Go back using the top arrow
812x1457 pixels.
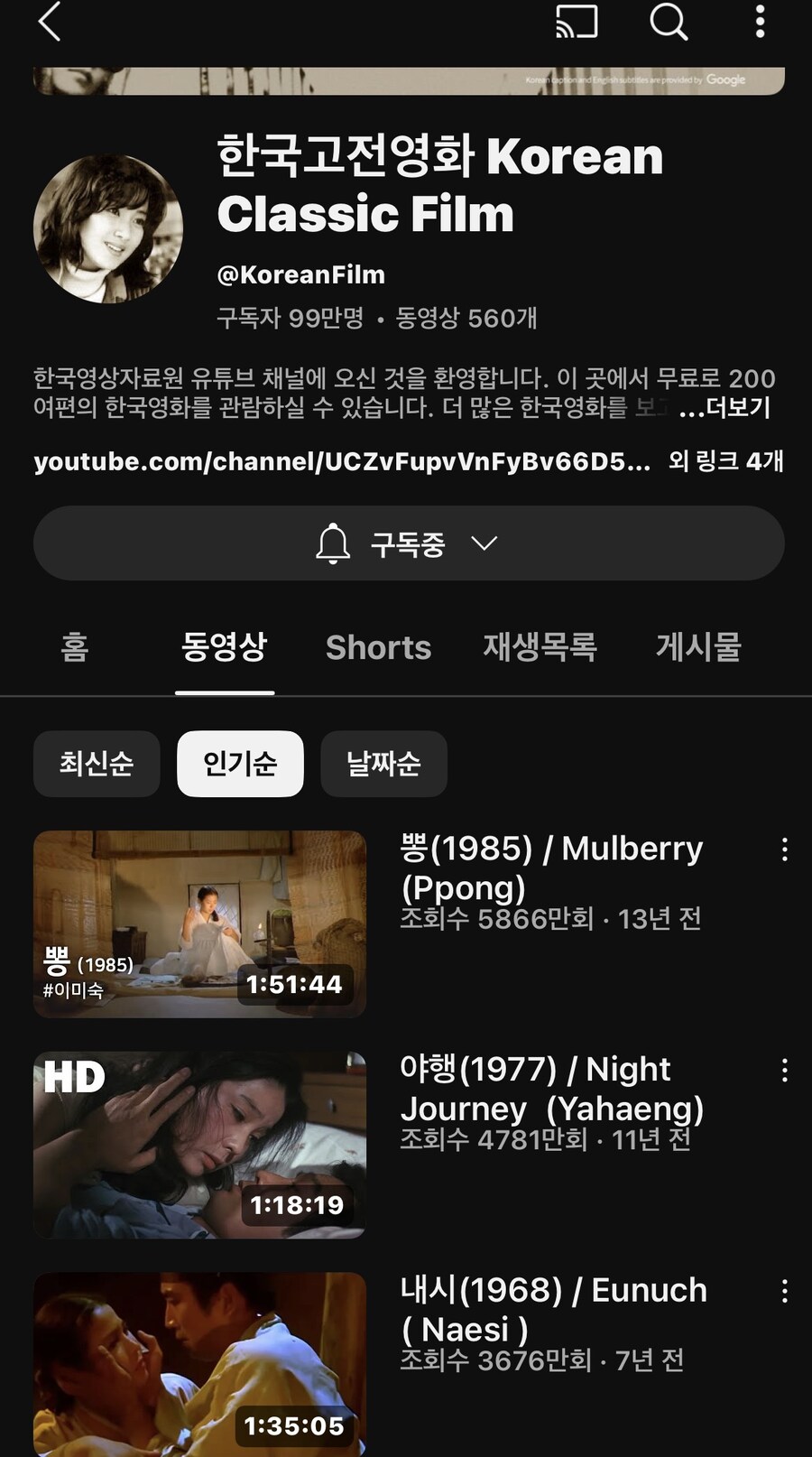50,22
